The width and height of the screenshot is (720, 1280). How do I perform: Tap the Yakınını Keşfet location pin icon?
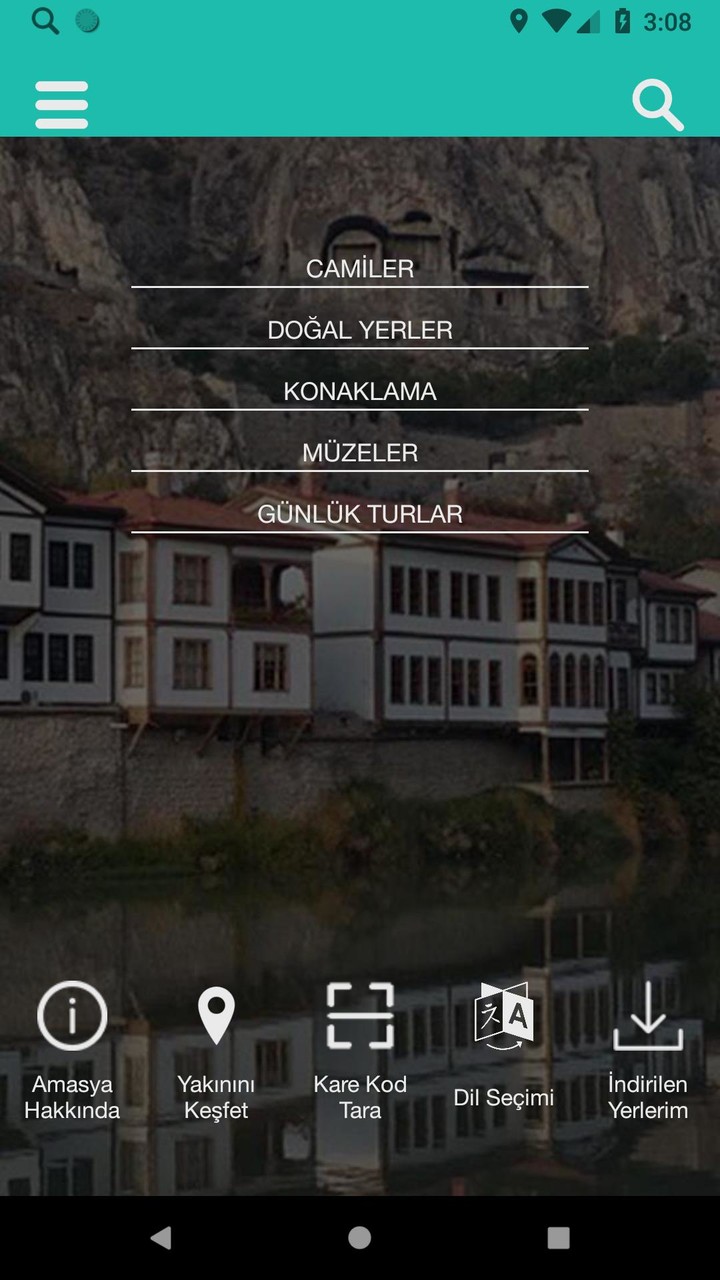pos(216,1014)
